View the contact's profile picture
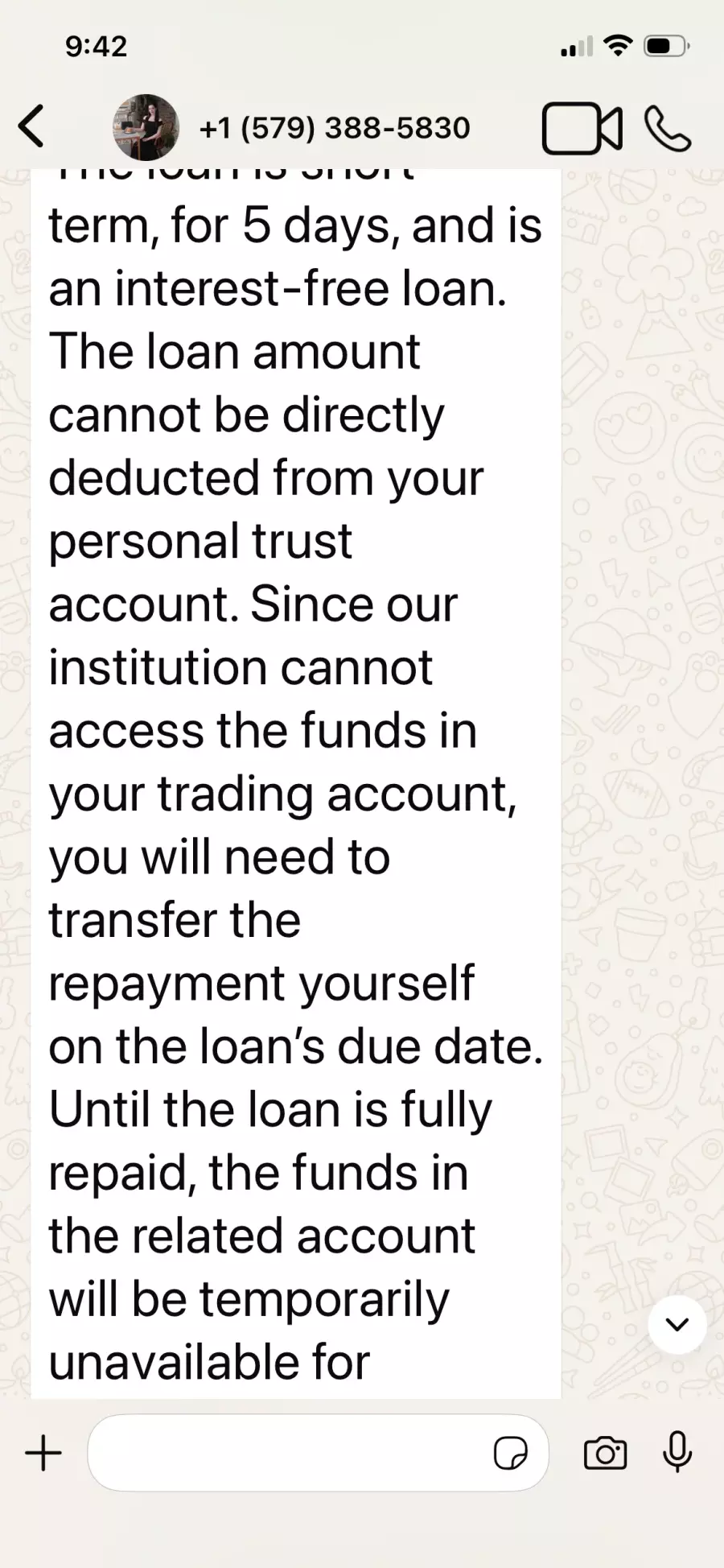Image resolution: width=724 pixels, height=1568 pixels. [x=146, y=127]
